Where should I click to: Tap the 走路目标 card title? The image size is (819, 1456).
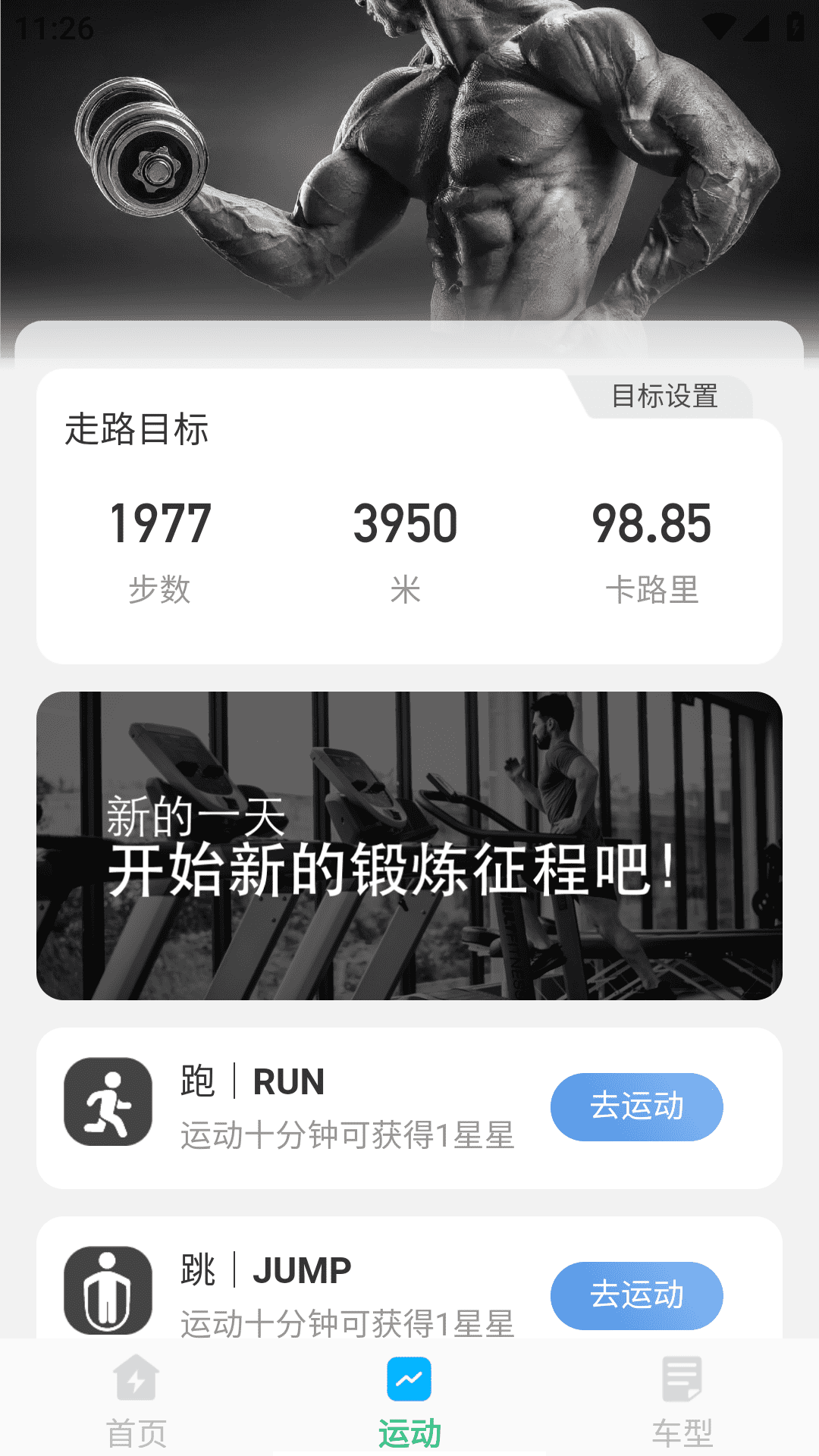(138, 429)
